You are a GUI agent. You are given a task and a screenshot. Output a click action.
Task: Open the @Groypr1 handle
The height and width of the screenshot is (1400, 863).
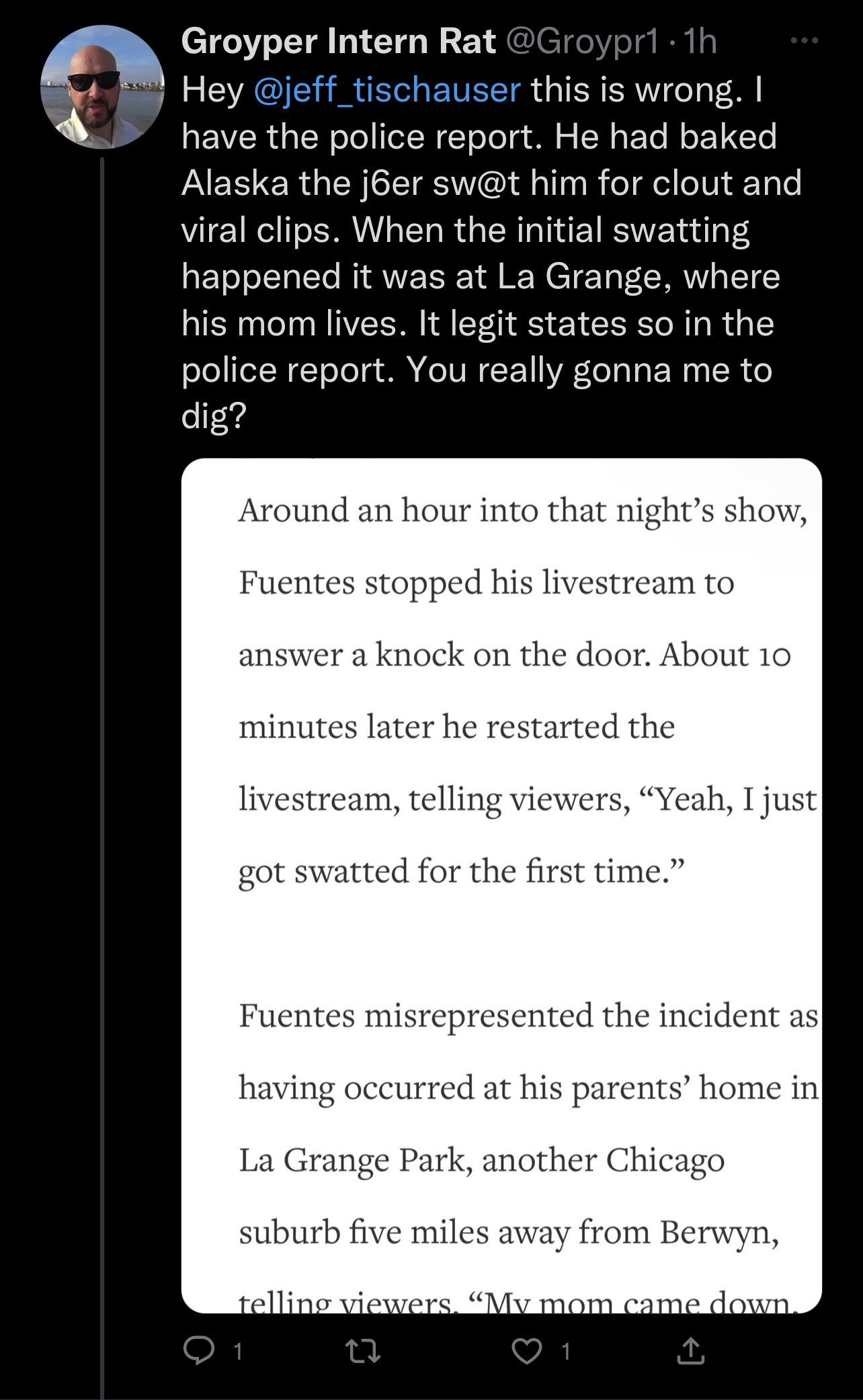tap(582, 42)
